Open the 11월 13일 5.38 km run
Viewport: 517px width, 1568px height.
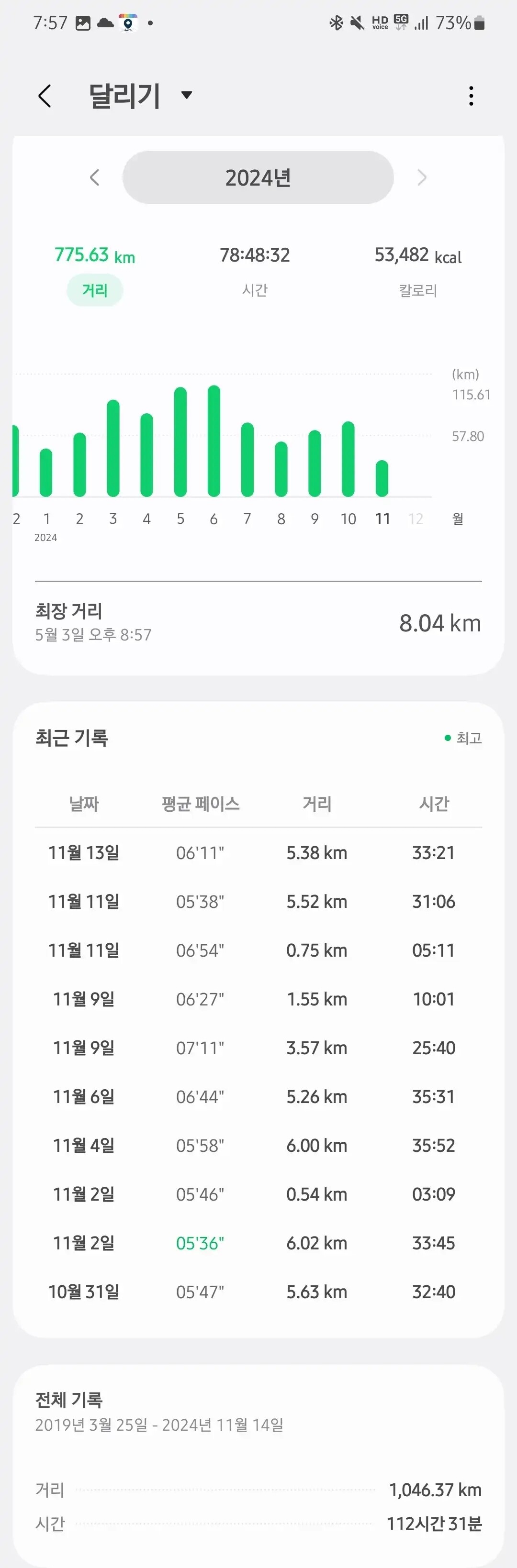click(x=258, y=853)
